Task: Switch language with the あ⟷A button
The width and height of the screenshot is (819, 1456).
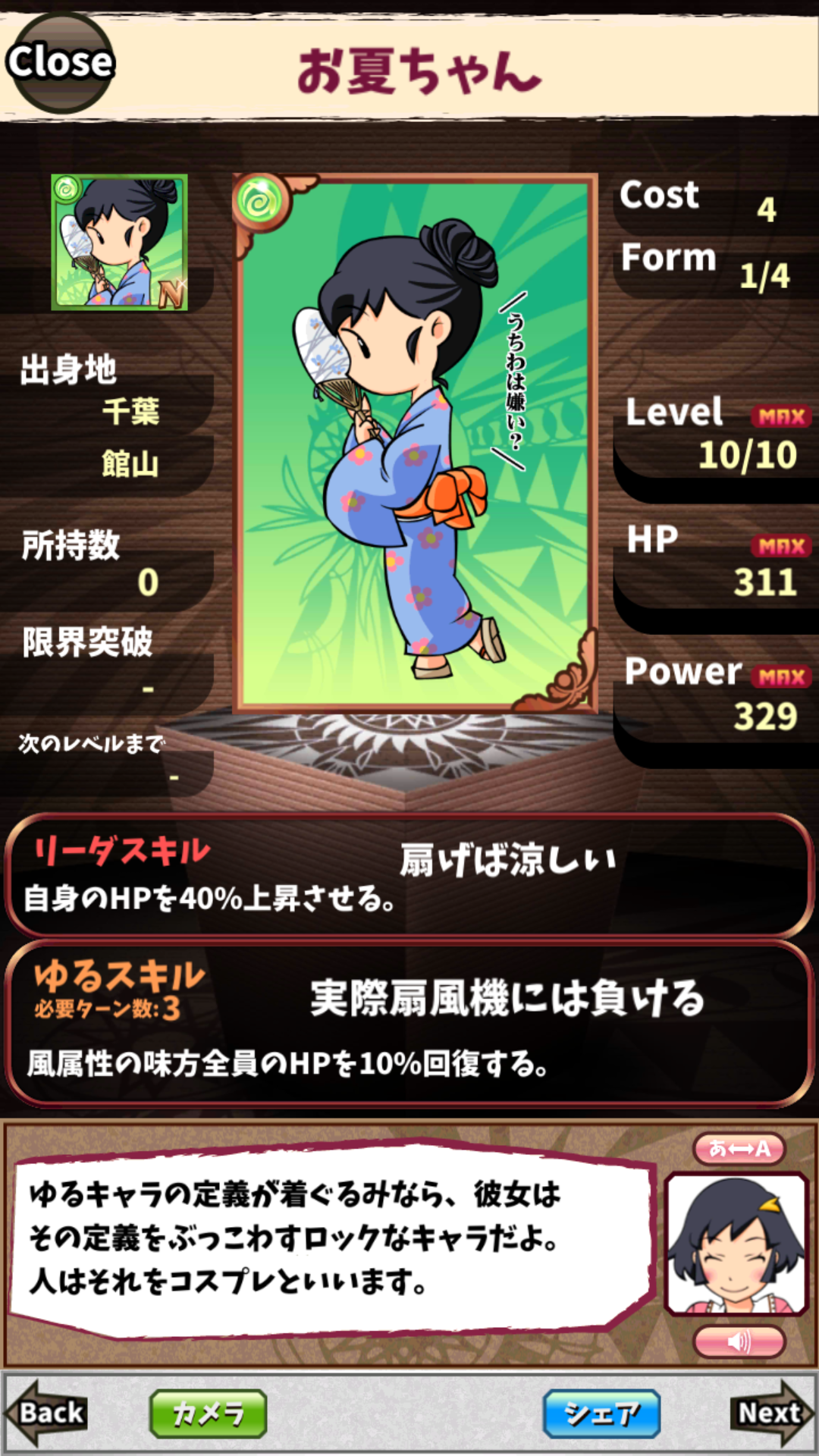Action: click(739, 1149)
